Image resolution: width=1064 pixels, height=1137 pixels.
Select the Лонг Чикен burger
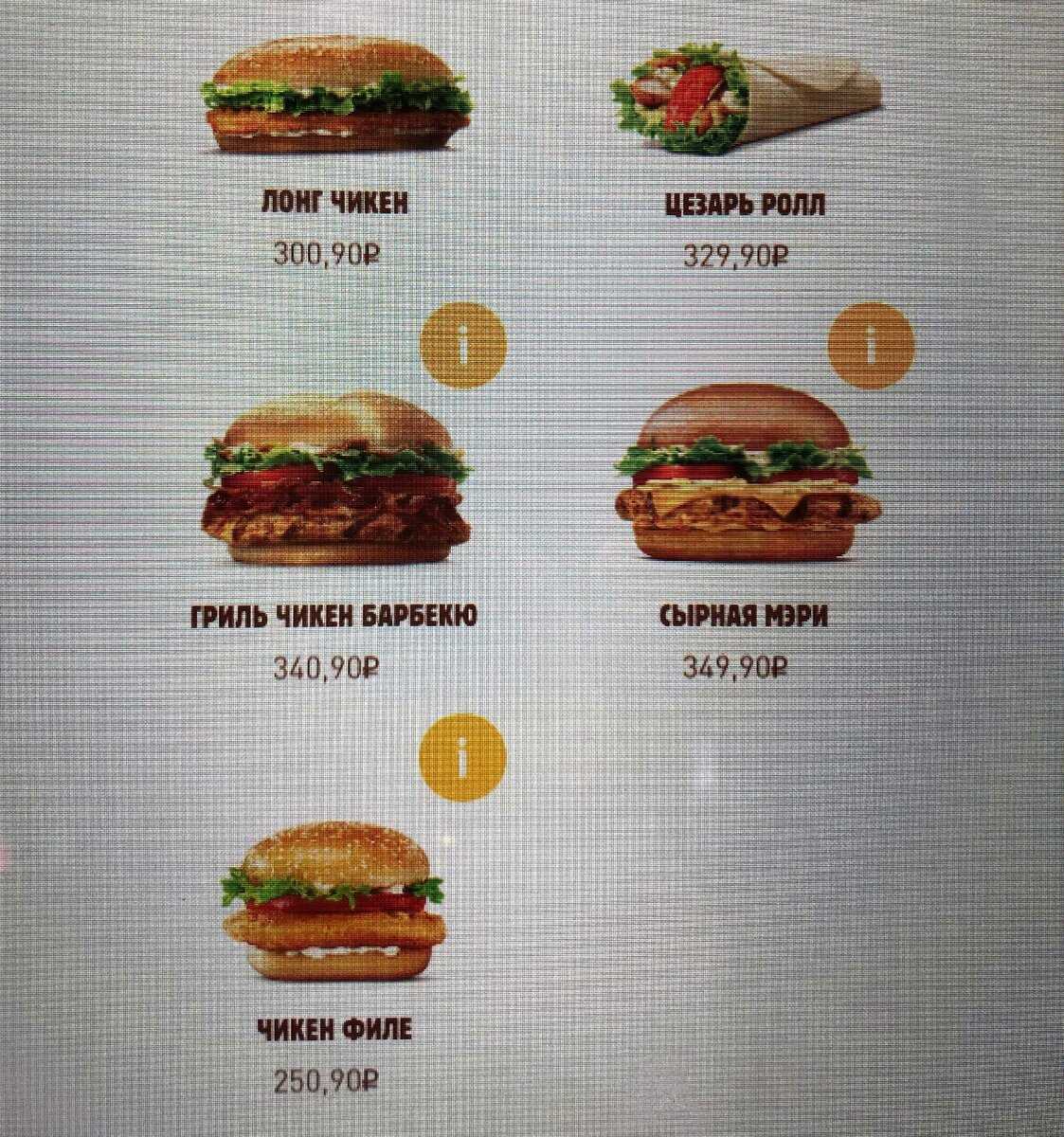click(x=334, y=95)
